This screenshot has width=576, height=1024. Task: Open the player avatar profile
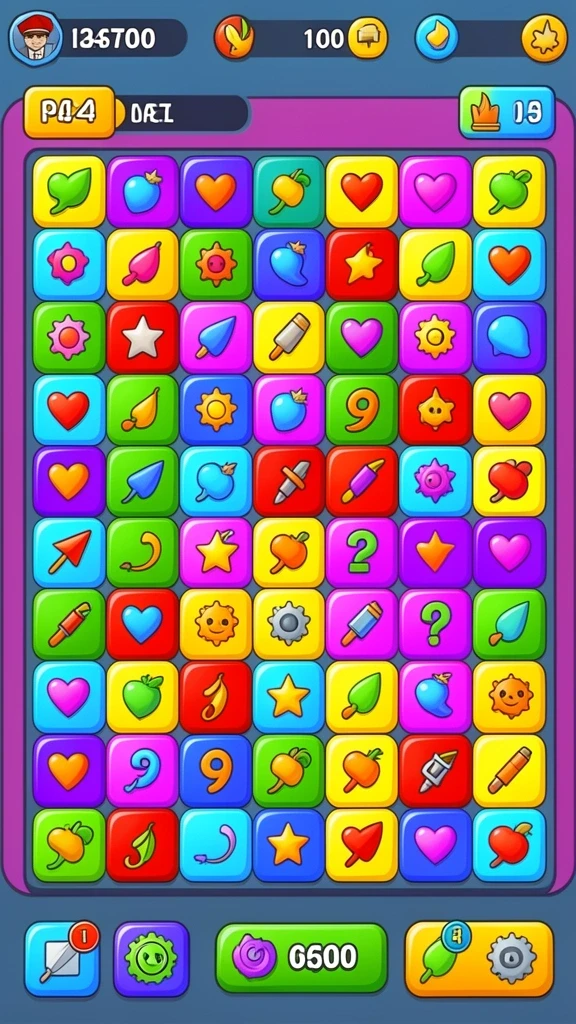[x=35, y=37]
